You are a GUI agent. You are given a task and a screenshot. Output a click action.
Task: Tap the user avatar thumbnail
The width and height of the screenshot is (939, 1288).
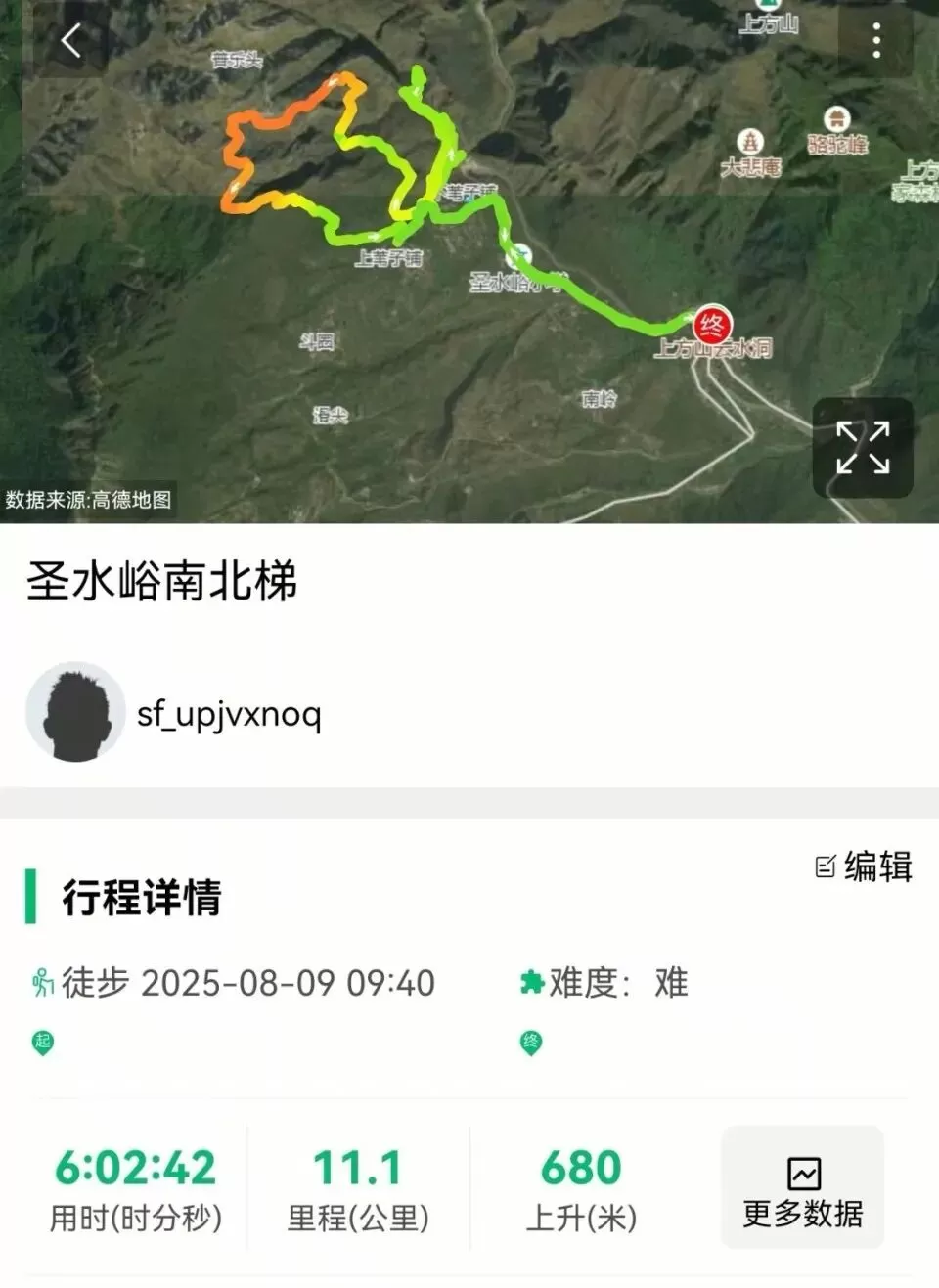[x=76, y=711]
